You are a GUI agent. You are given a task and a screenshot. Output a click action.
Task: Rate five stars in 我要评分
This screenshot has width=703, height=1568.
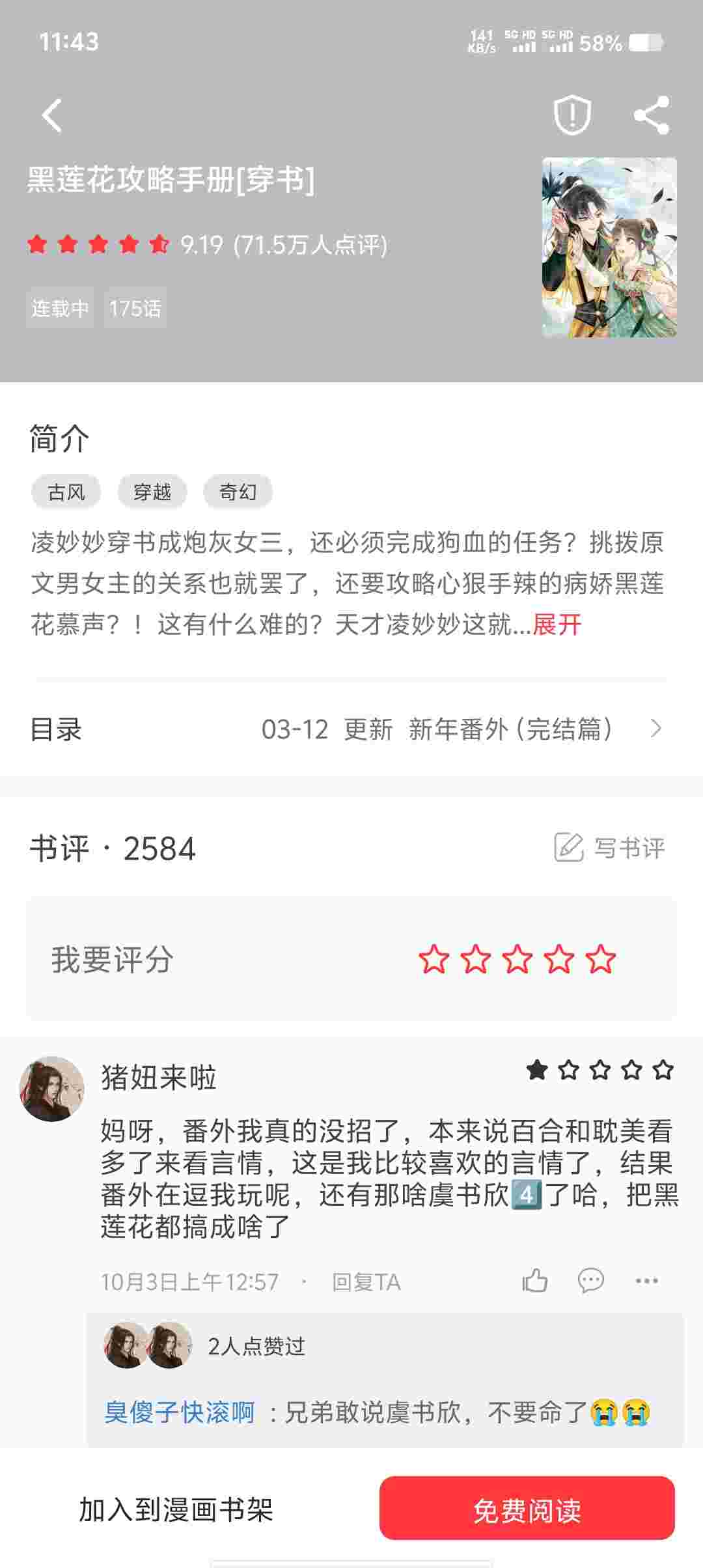[x=600, y=959]
